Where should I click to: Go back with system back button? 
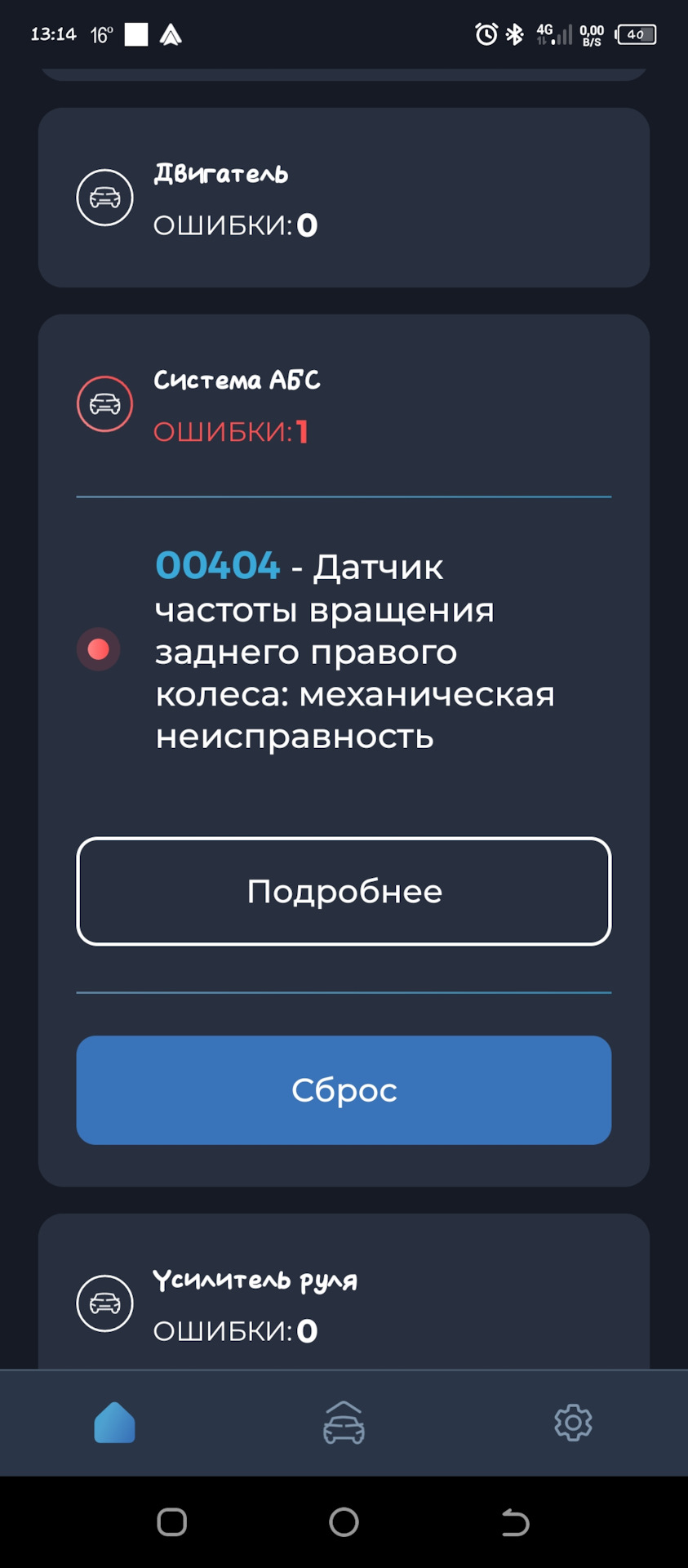515,1522
